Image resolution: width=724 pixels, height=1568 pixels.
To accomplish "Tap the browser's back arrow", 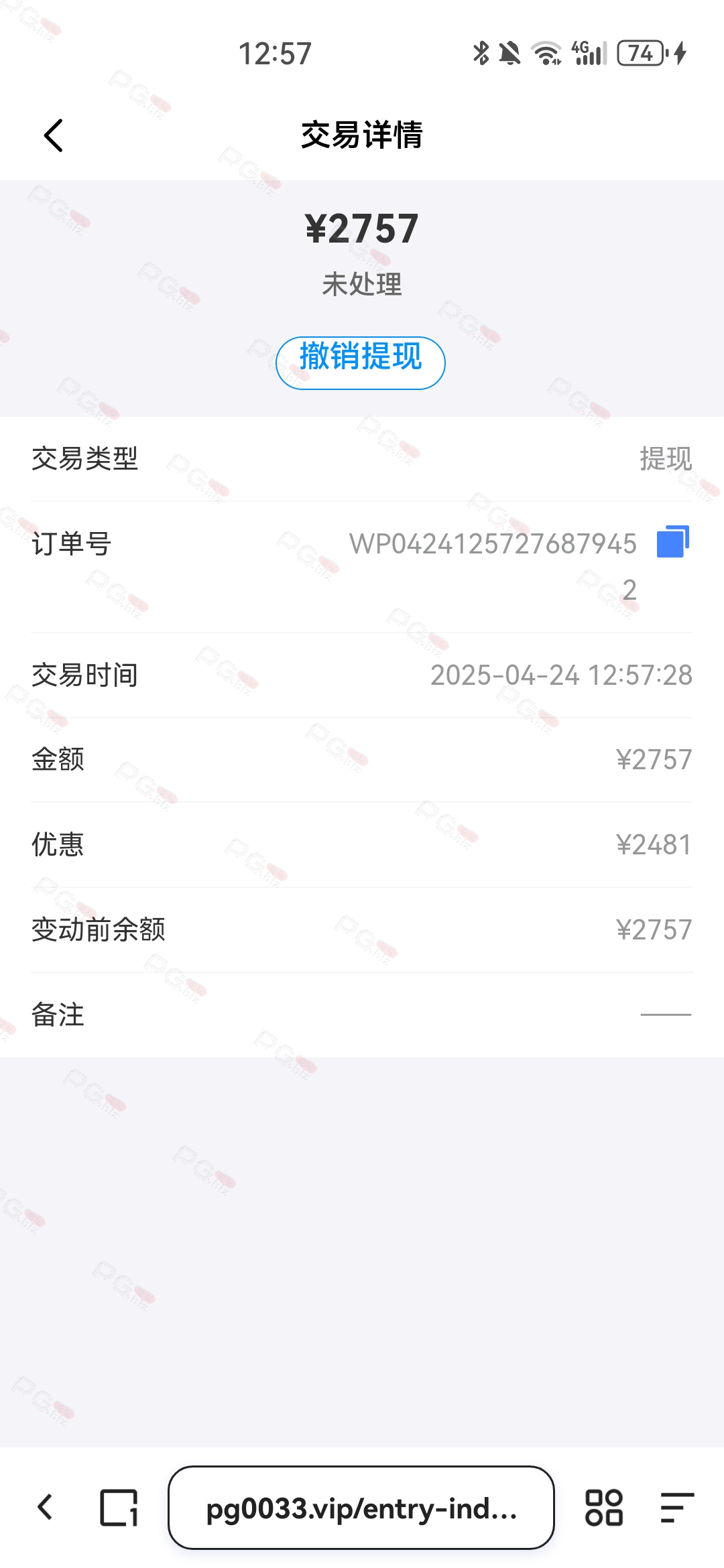I will pyautogui.click(x=45, y=1508).
